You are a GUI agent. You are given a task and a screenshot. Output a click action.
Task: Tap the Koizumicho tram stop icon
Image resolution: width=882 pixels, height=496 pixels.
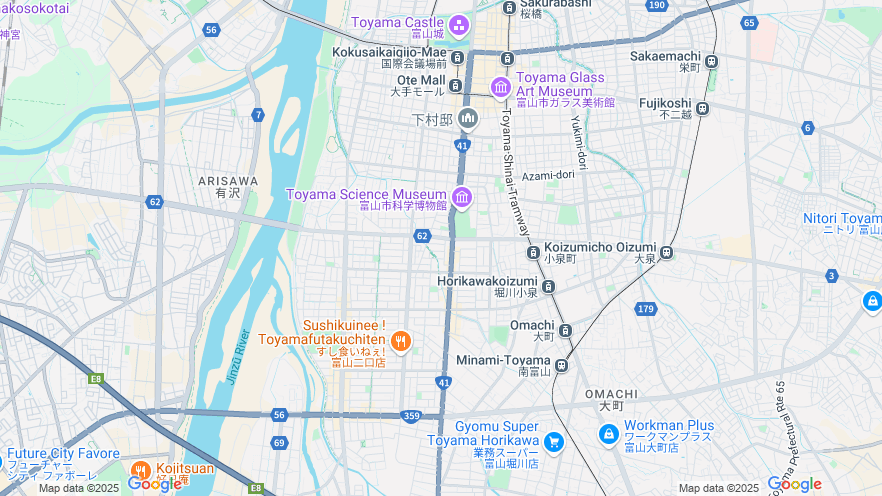534,253
